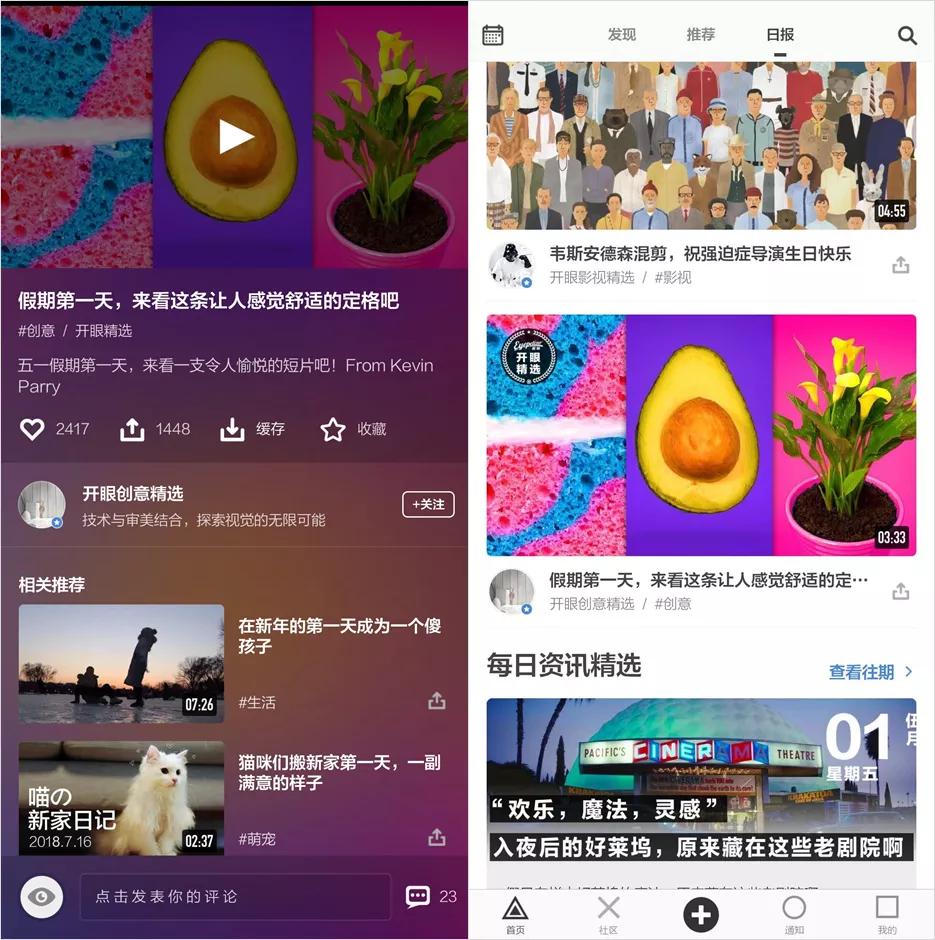Follow 开眼创意精选 via the +关注 button
935x940 pixels.
[428, 505]
